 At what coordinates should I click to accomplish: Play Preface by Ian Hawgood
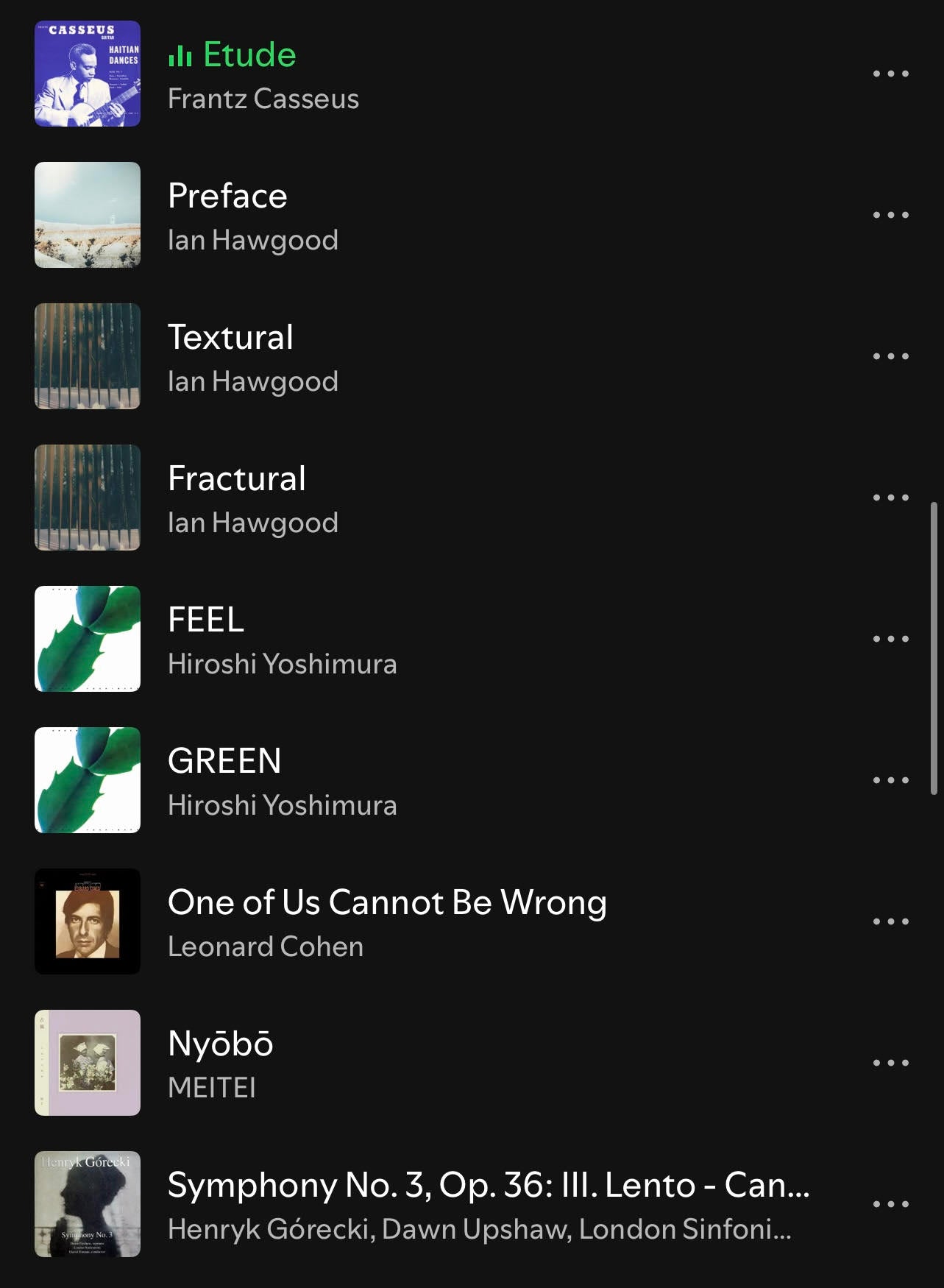(227, 197)
